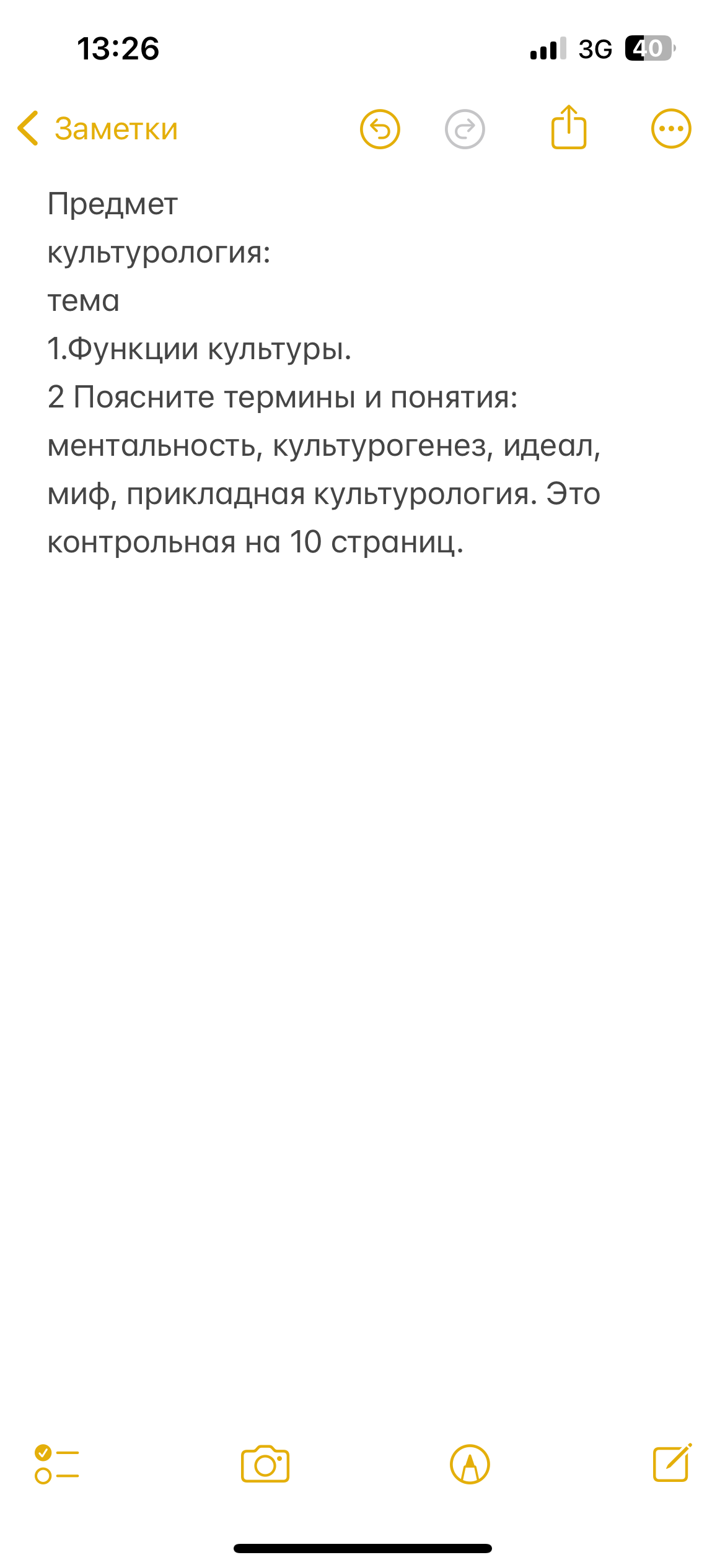Viewport: 725px width, 1568px height.
Task: Open the camera attachment options
Action: point(265,1464)
